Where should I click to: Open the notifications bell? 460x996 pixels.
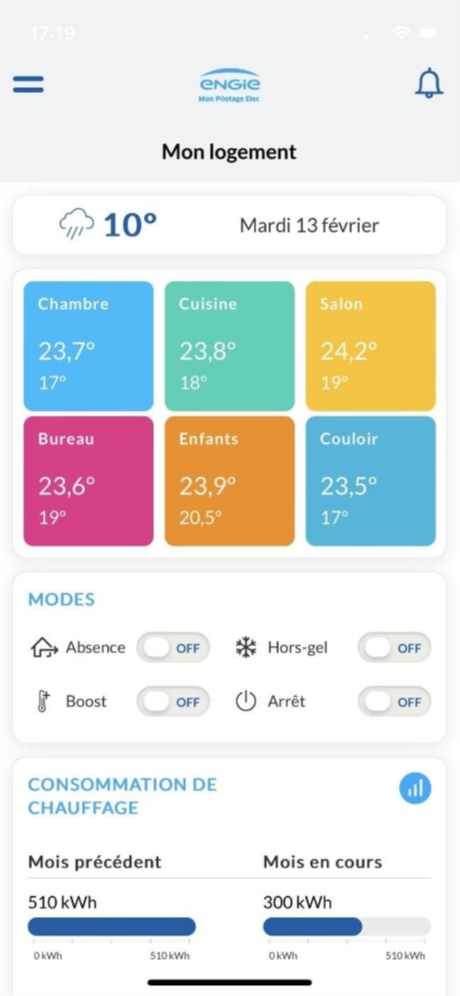click(429, 83)
